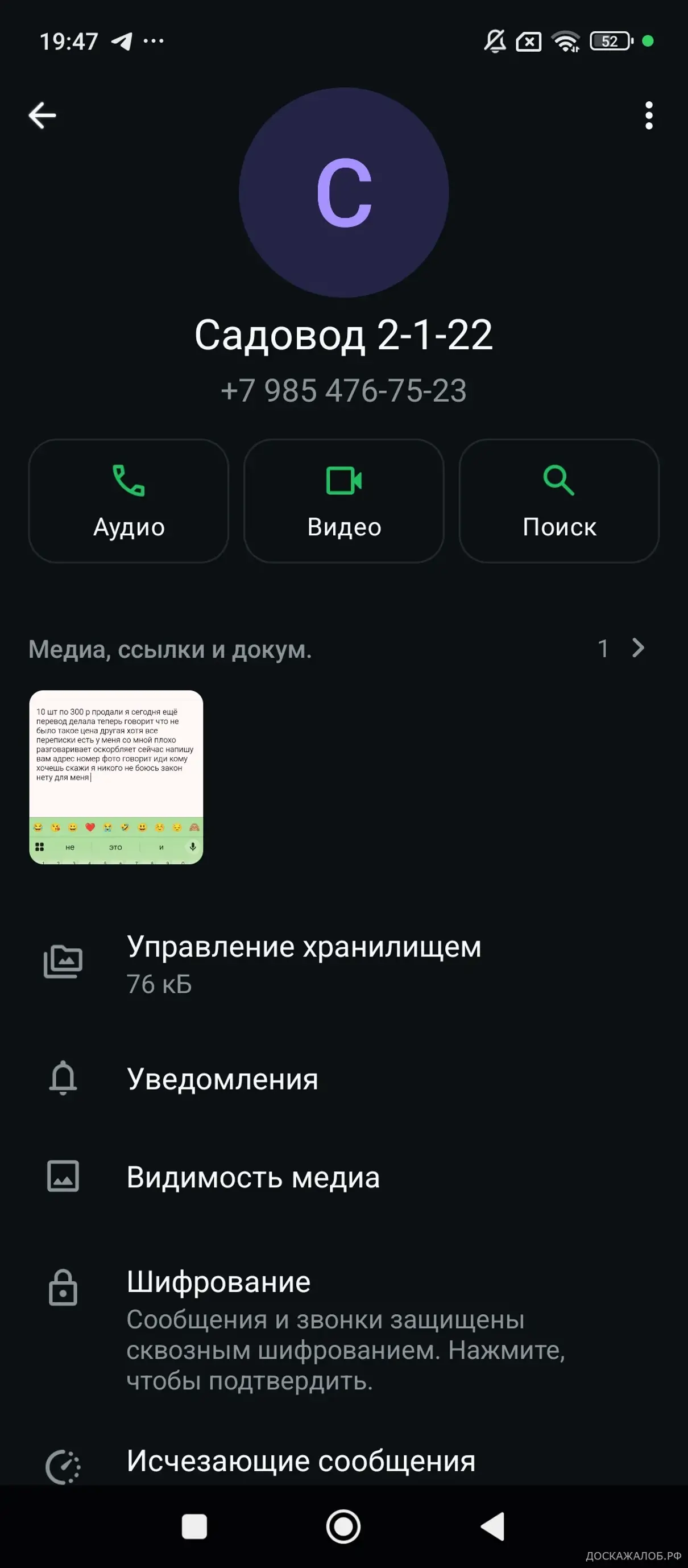The image size is (688, 1568).
Task: Open Исчезающие сообщения
Action: (301, 1461)
